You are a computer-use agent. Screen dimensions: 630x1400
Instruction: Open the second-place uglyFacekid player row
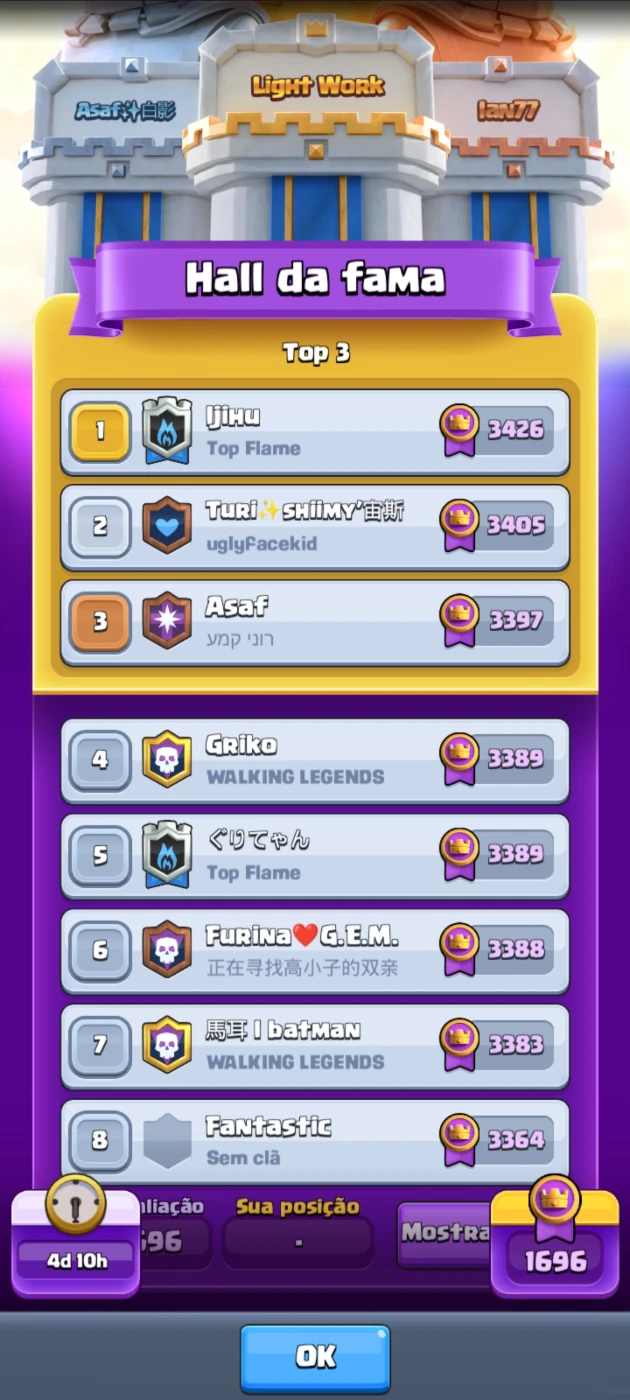(315, 526)
